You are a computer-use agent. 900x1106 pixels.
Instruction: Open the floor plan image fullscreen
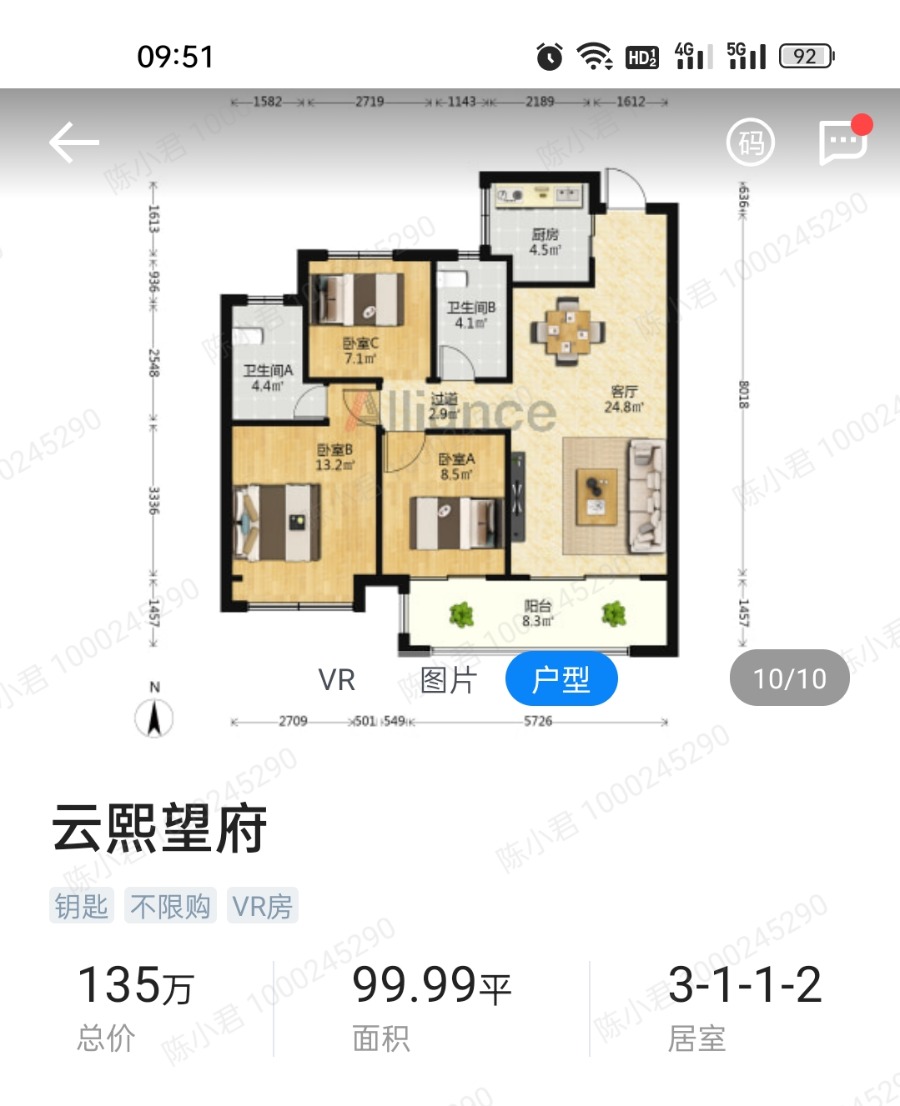click(x=450, y=420)
